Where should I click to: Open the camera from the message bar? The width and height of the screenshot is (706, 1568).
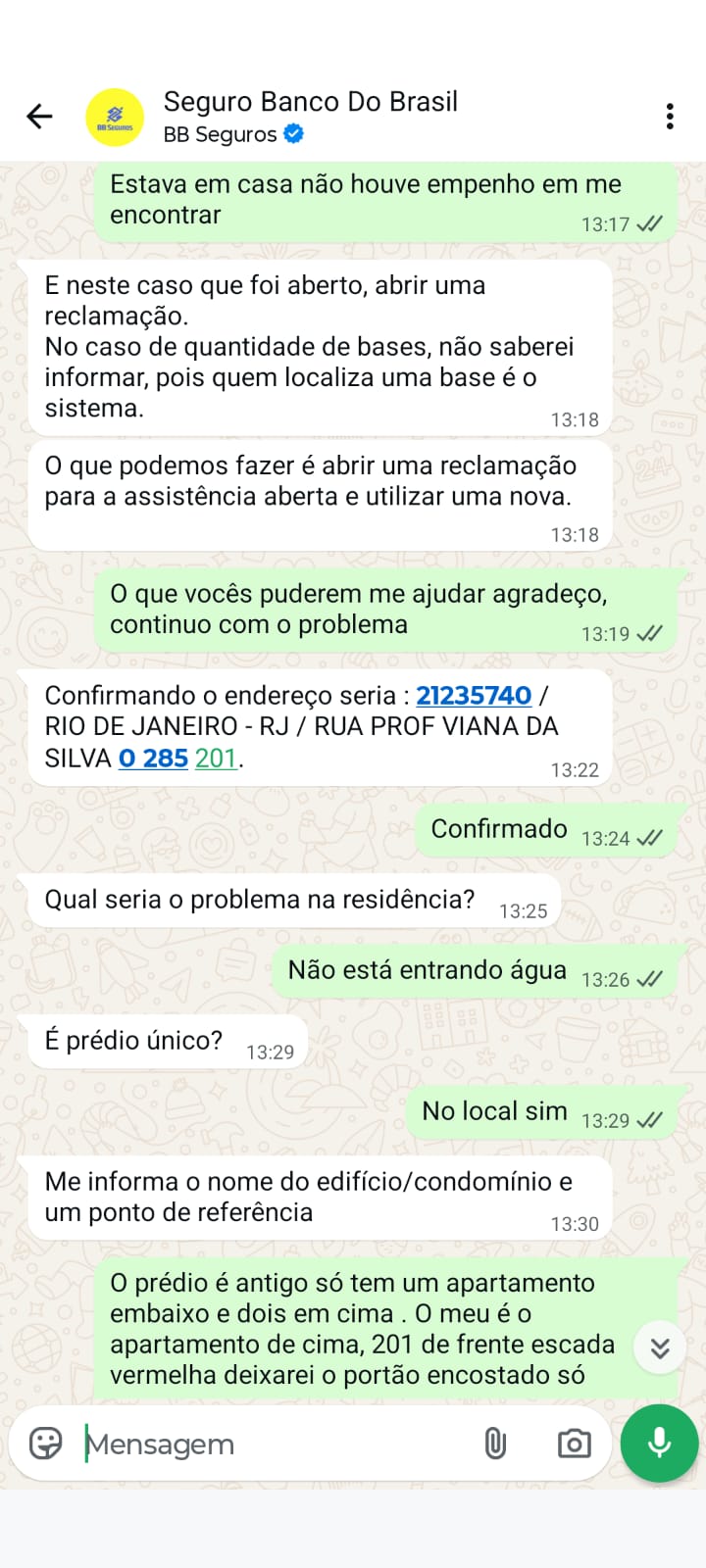[574, 1444]
